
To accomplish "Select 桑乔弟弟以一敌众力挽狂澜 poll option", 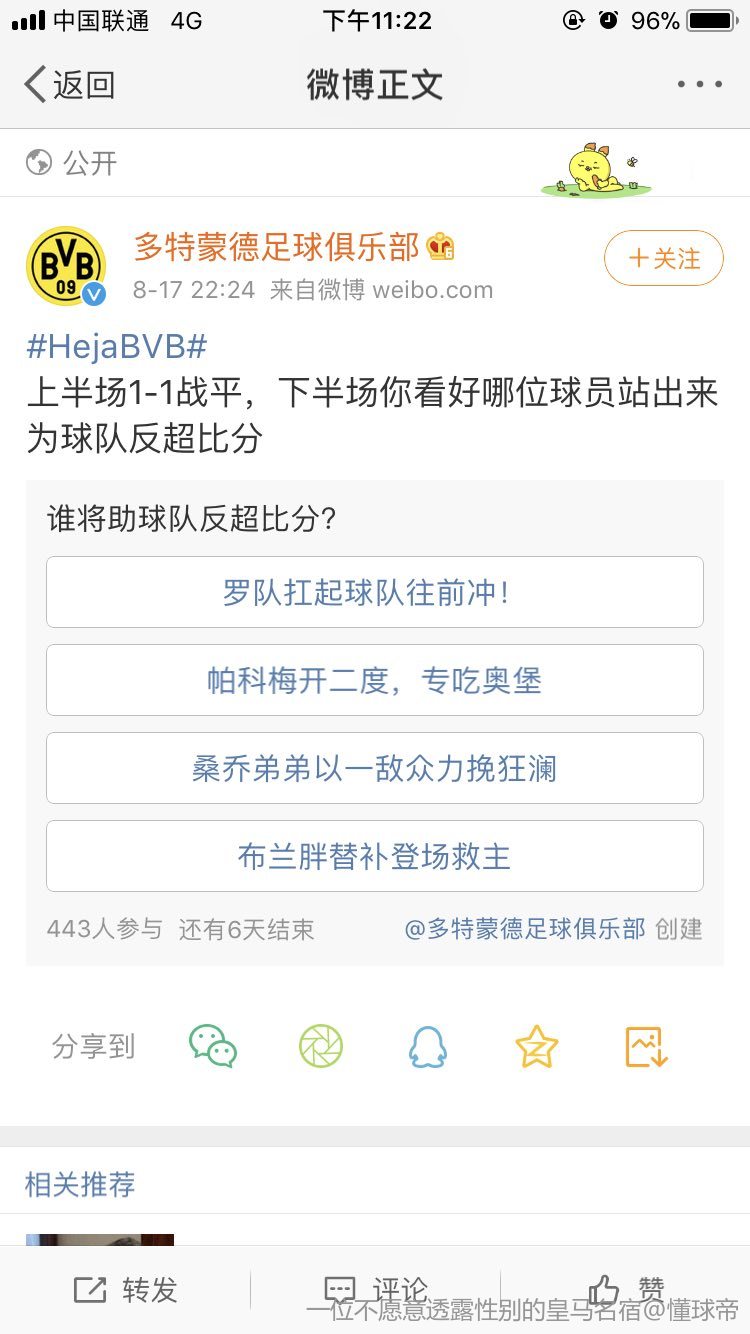I will coord(375,768).
